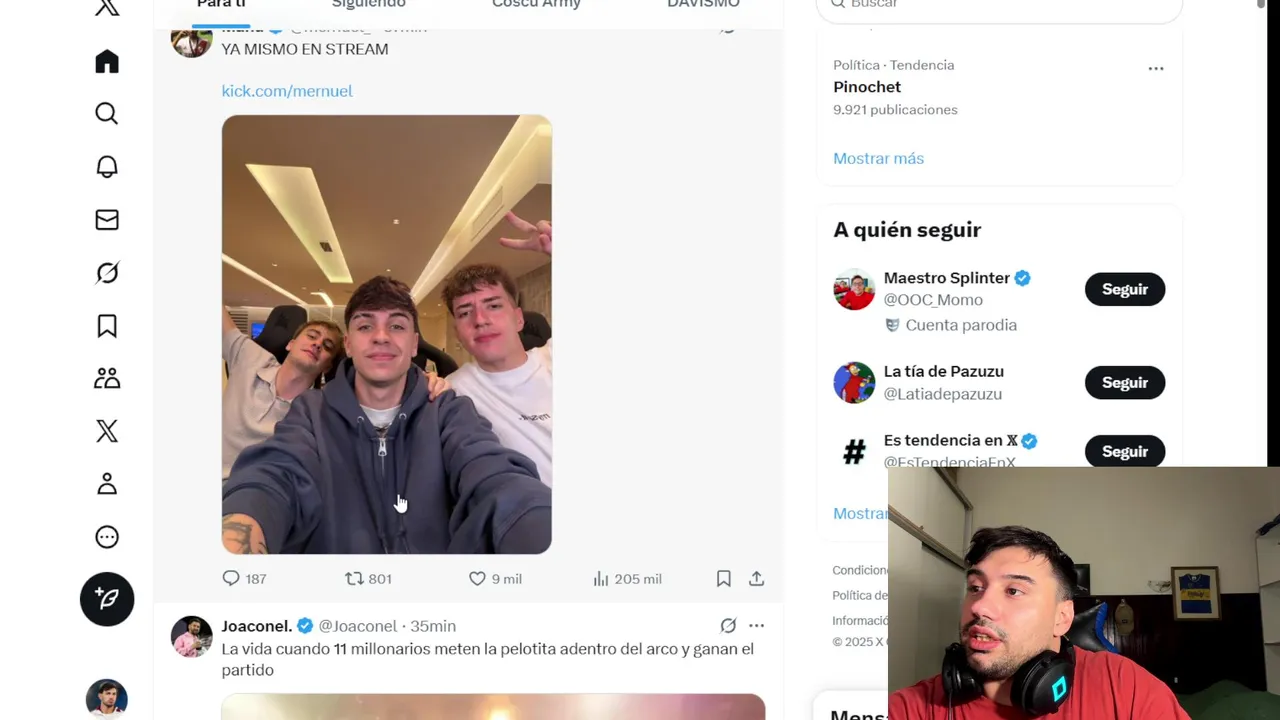
Task: Share the stream post
Action: pos(757,578)
